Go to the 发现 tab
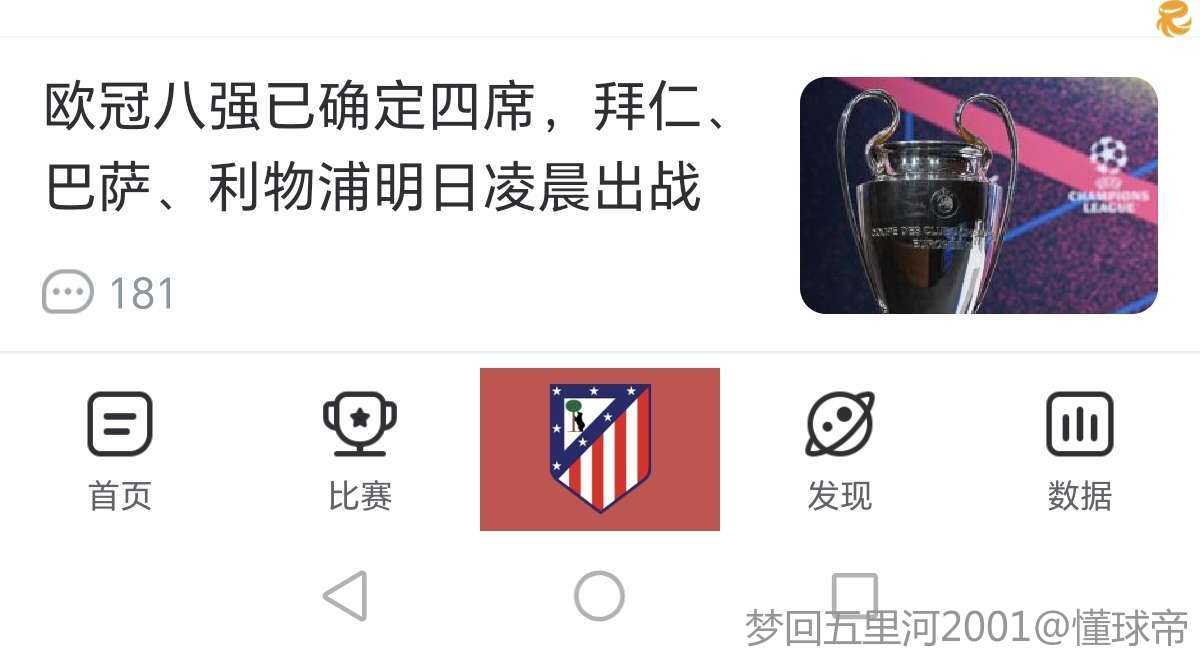Image resolution: width=1200 pixels, height=661 pixels. pyautogui.click(x=839, y=450)
